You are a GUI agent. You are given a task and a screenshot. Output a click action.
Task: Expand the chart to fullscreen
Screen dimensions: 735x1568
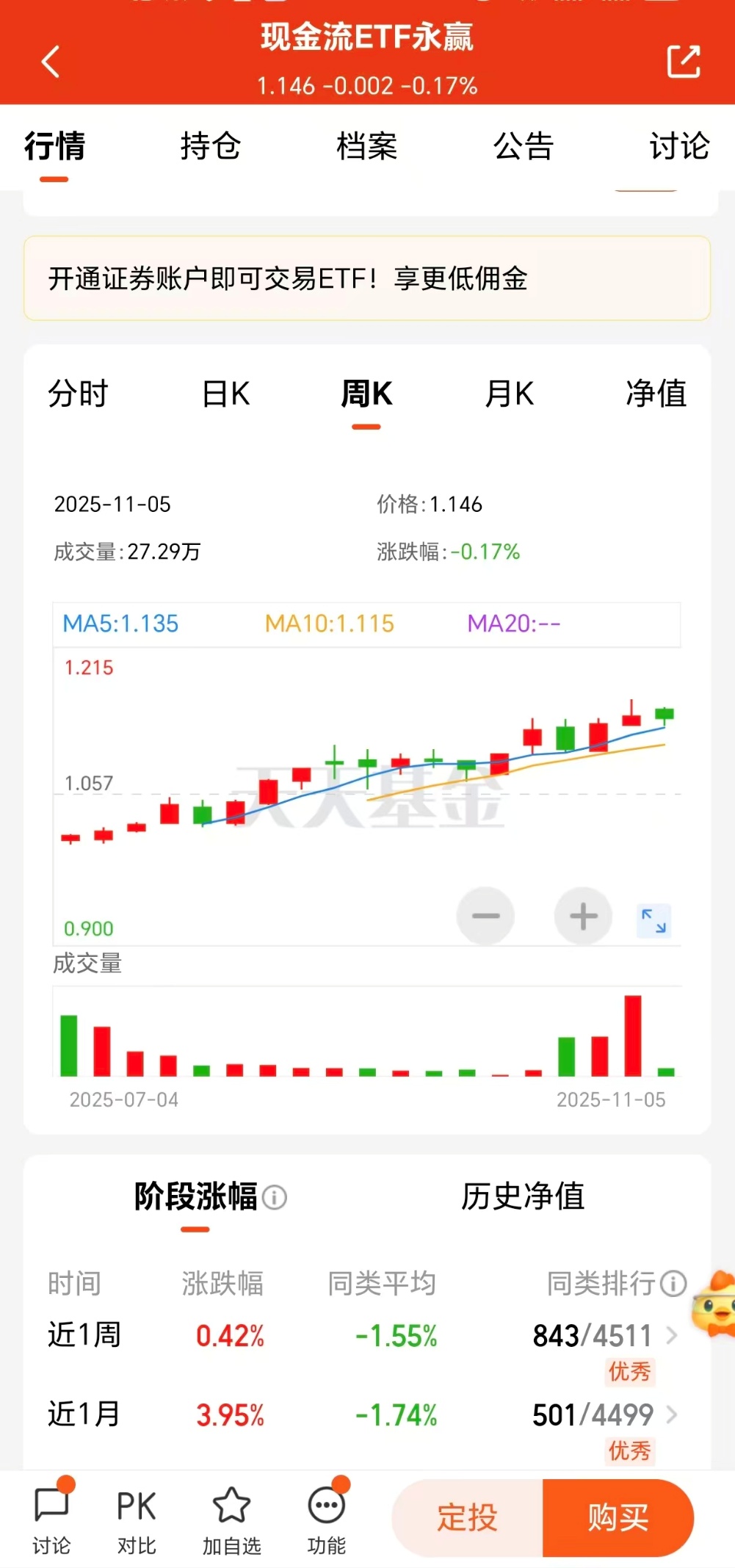click(x=653, y=920)
